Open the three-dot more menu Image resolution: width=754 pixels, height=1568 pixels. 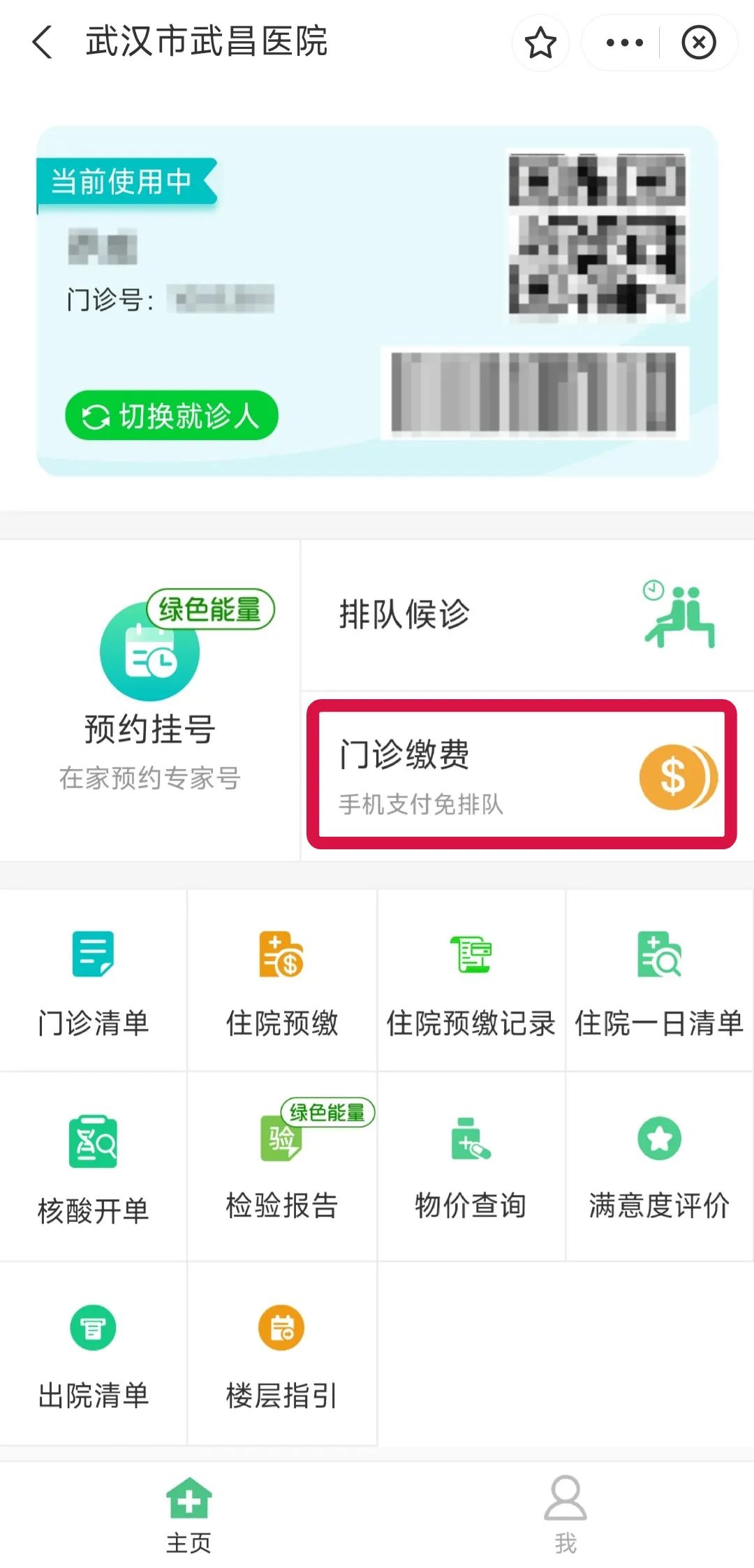click(624, 43)
